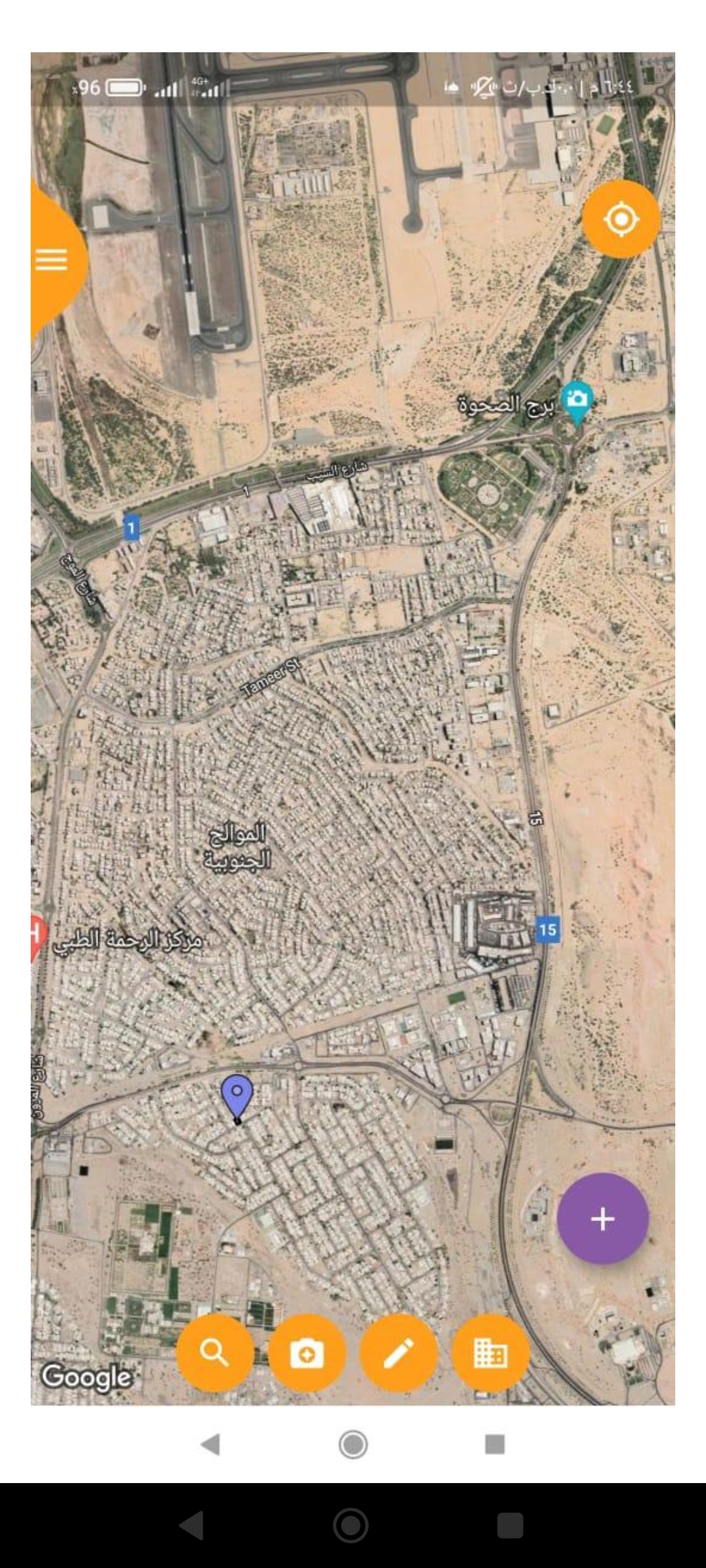
Task: Open the hamburger side menu
Action: pos(52,259)
